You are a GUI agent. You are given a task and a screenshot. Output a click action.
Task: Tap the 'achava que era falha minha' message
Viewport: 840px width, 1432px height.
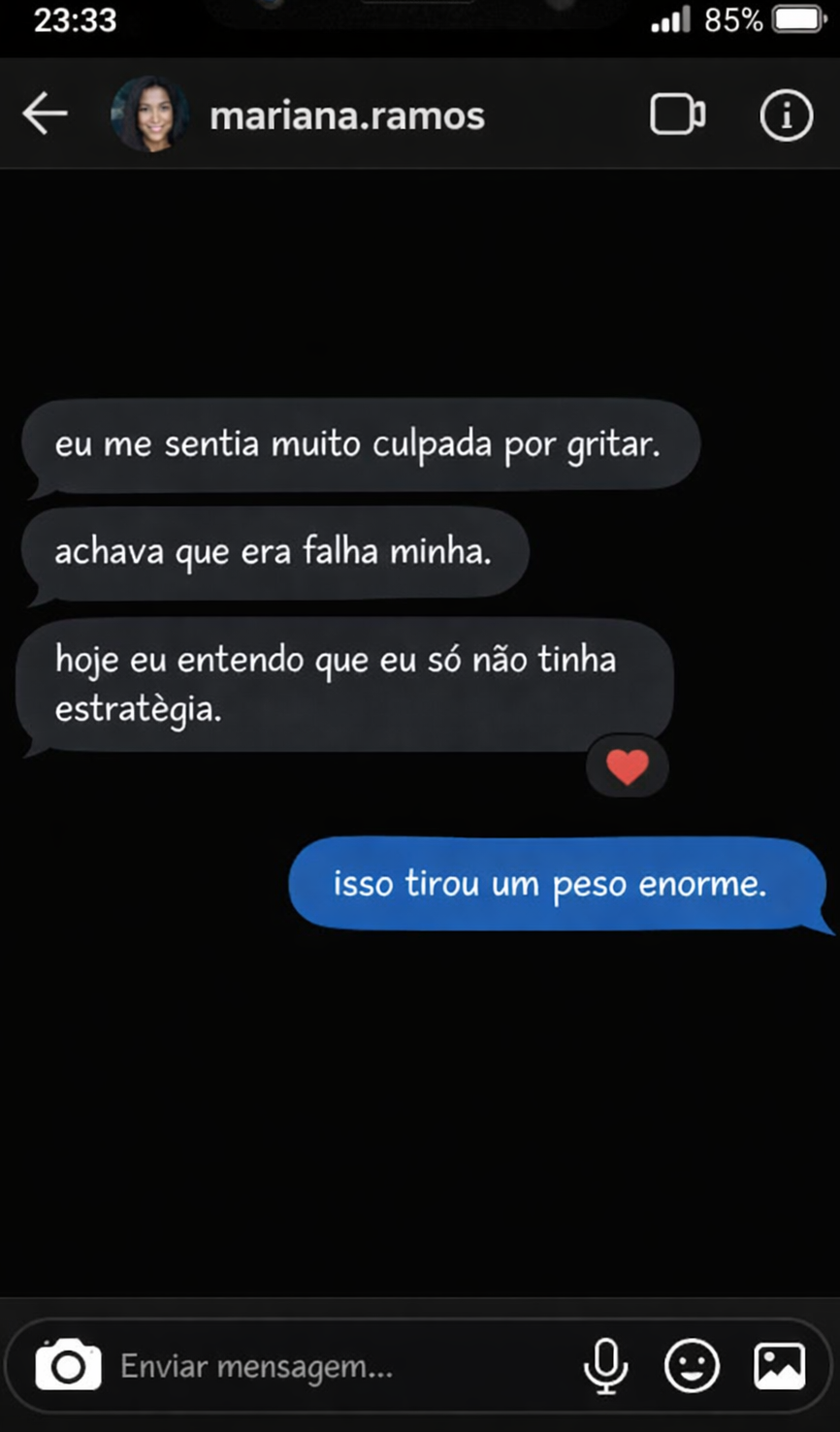275,552
